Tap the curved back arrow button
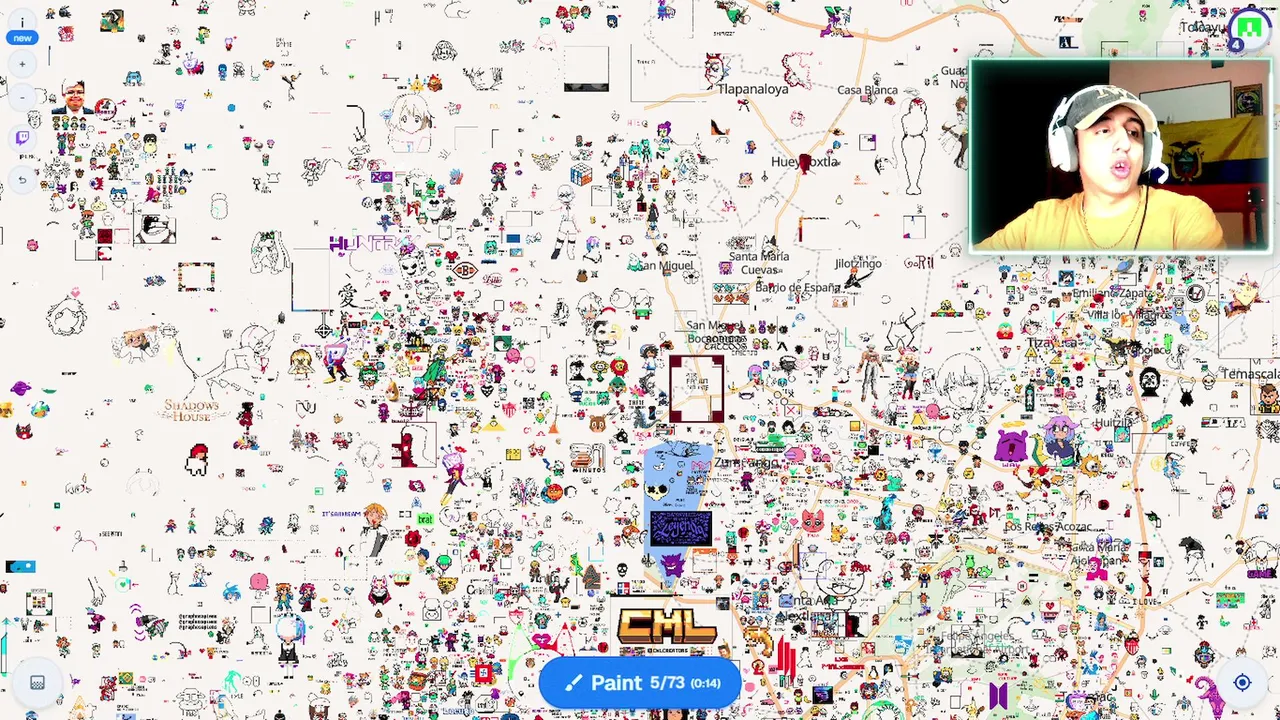Screen dimensions: 1280x720 pos(22,179)
